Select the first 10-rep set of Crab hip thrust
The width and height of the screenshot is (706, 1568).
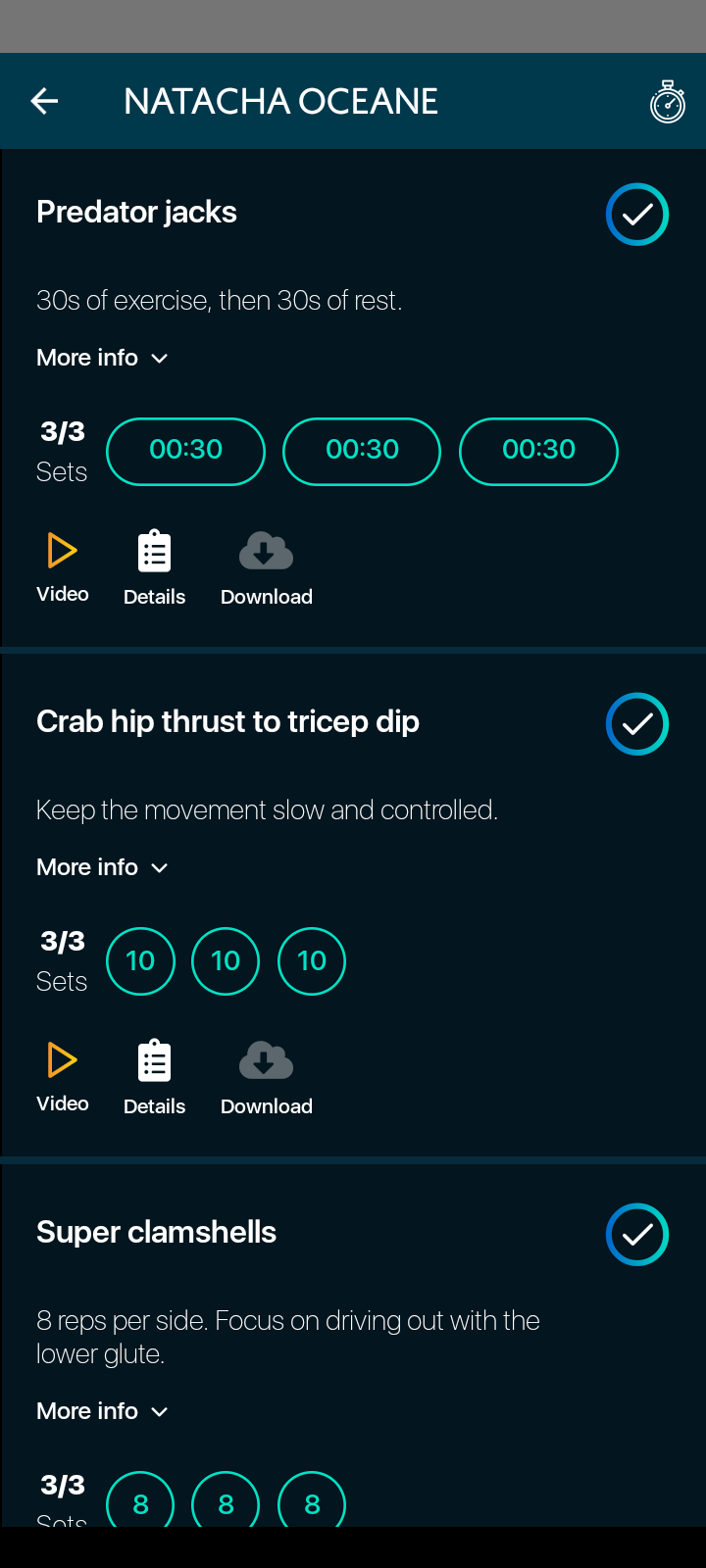point(140,961)
